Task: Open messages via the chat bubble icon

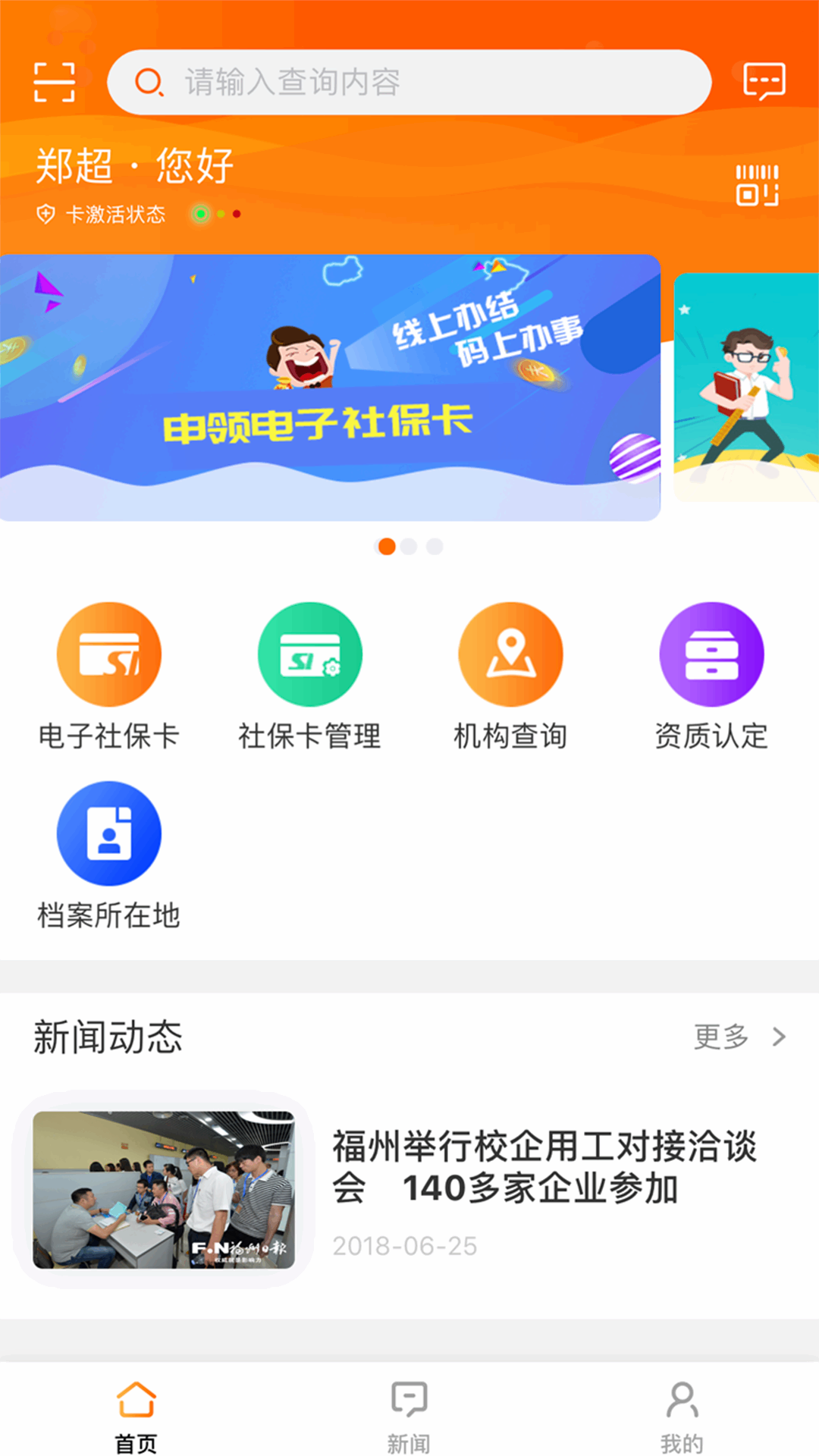Action: coord(764,80)
